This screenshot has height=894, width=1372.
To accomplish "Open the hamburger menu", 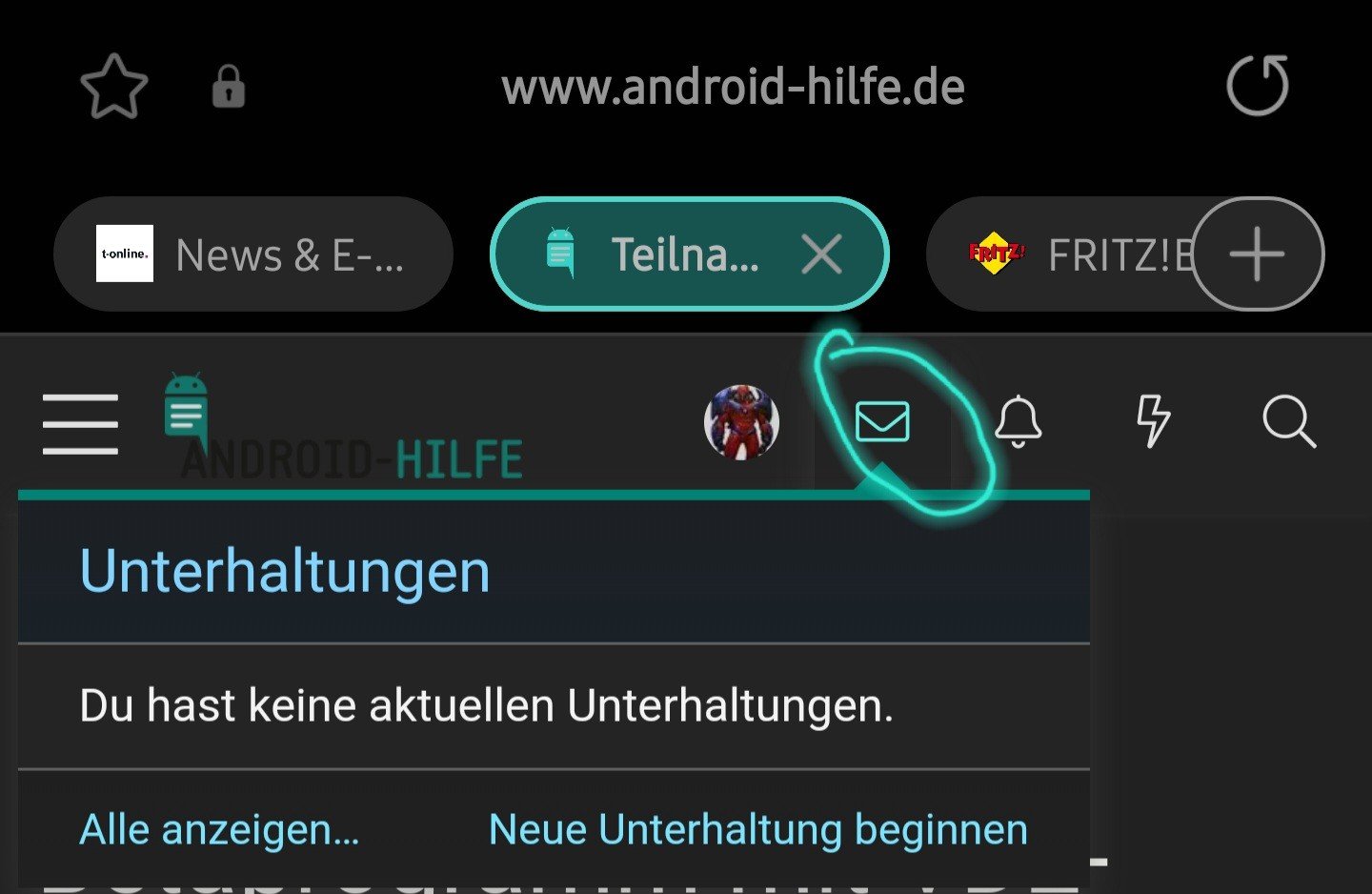I will point(80,423).
